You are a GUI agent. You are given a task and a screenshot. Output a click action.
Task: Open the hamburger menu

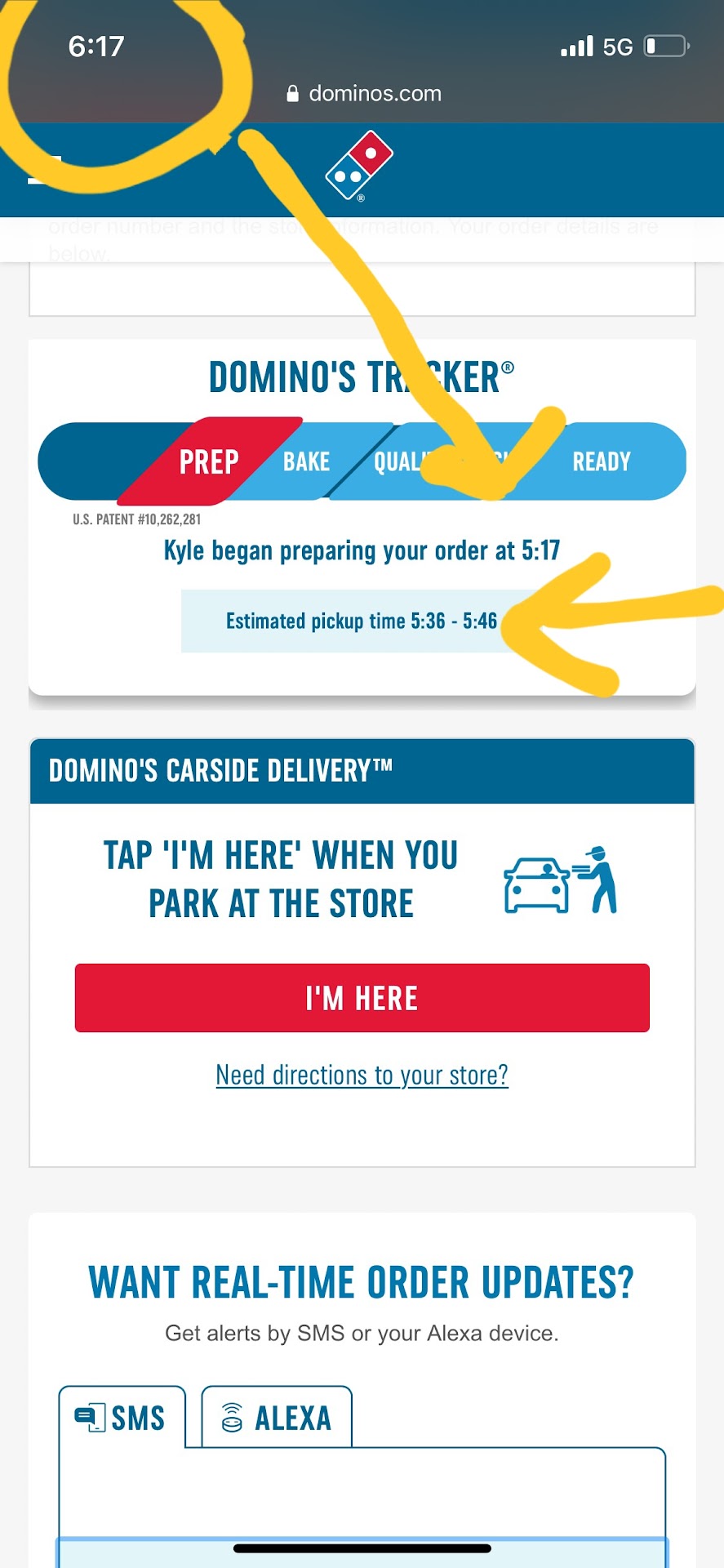45,169
